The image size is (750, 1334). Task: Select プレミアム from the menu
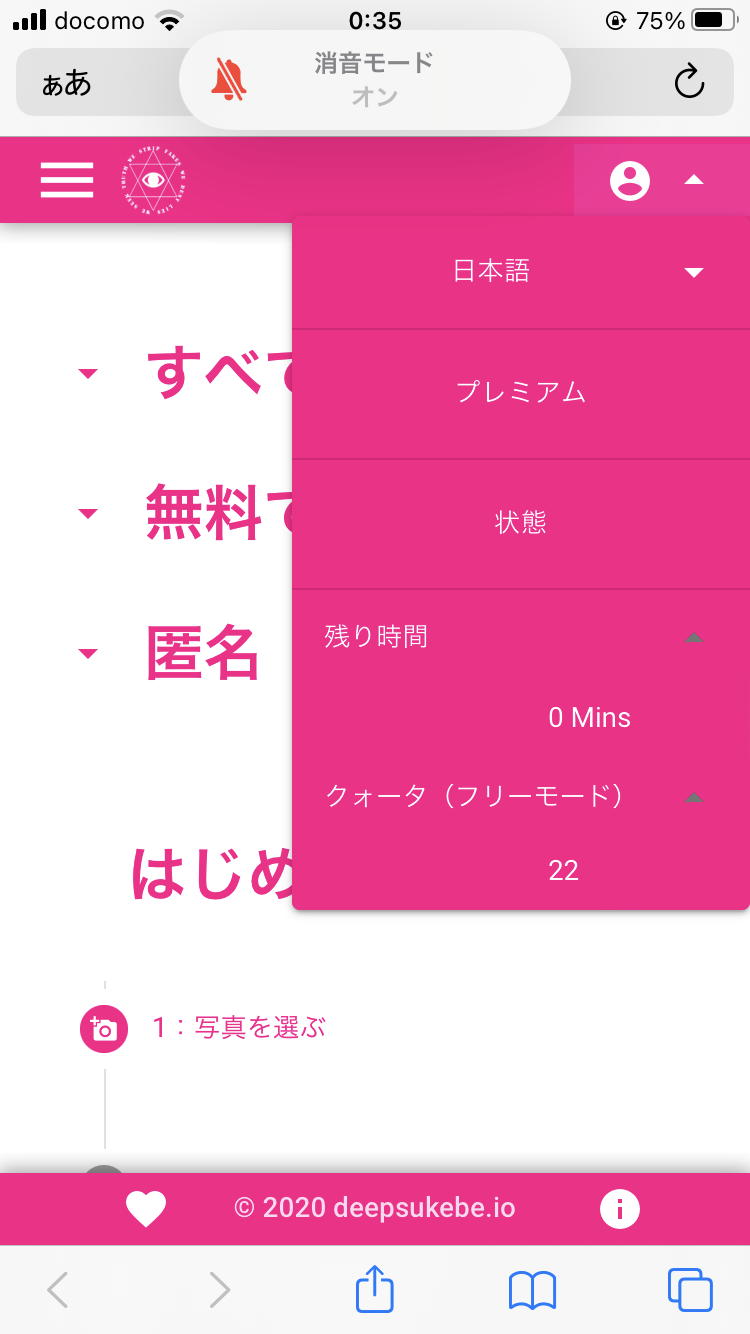520,393
